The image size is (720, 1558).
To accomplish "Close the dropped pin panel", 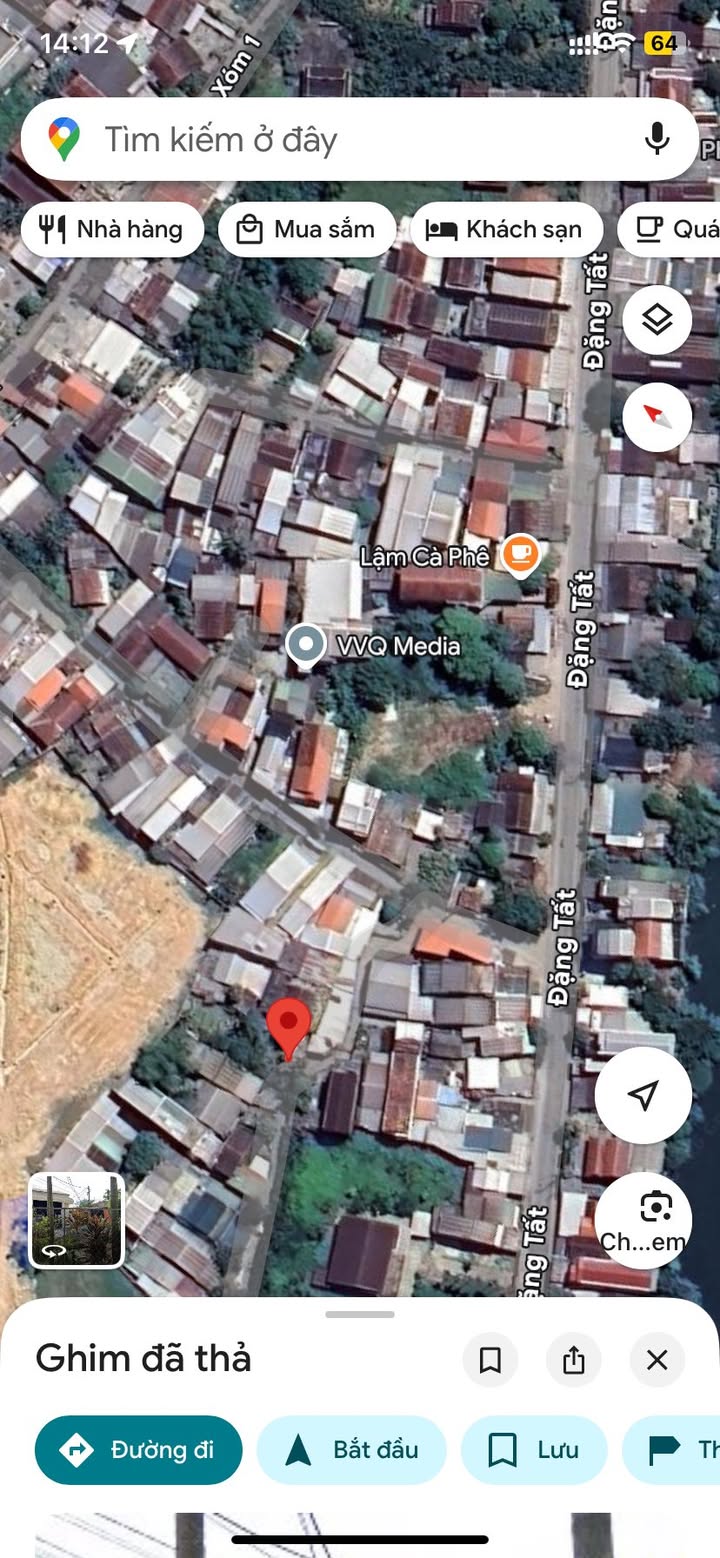I will click(657, 1360).
